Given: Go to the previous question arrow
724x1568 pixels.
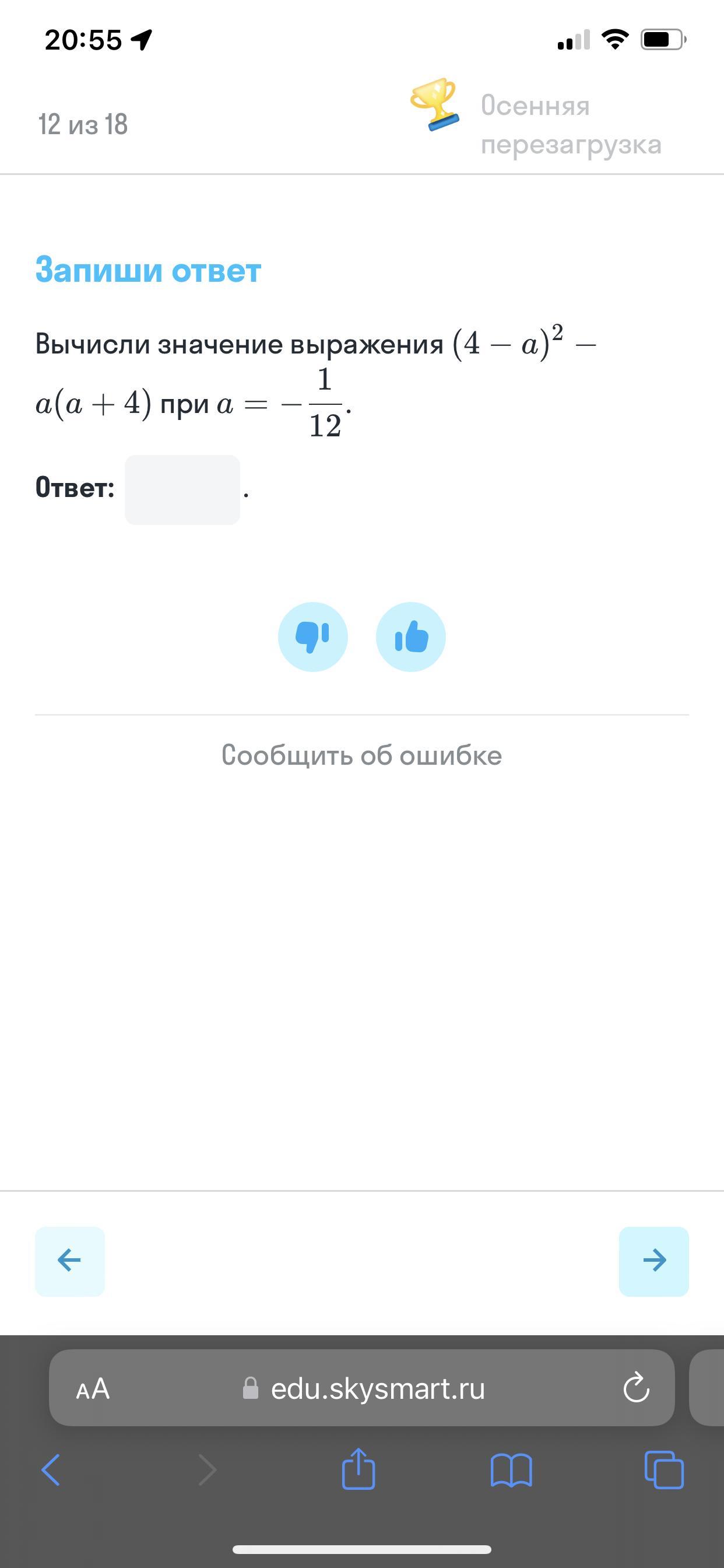Looking at the screenshot, I should (69, 1260).
